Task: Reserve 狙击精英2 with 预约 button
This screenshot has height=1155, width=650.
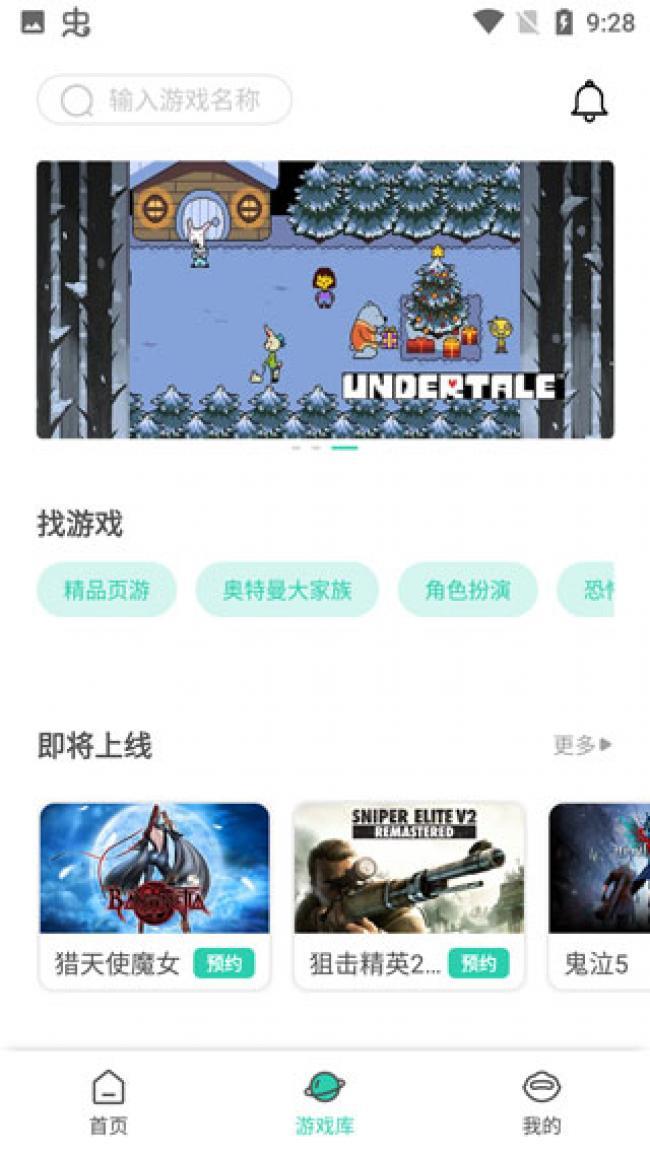Action: click(x=478, y=964)
